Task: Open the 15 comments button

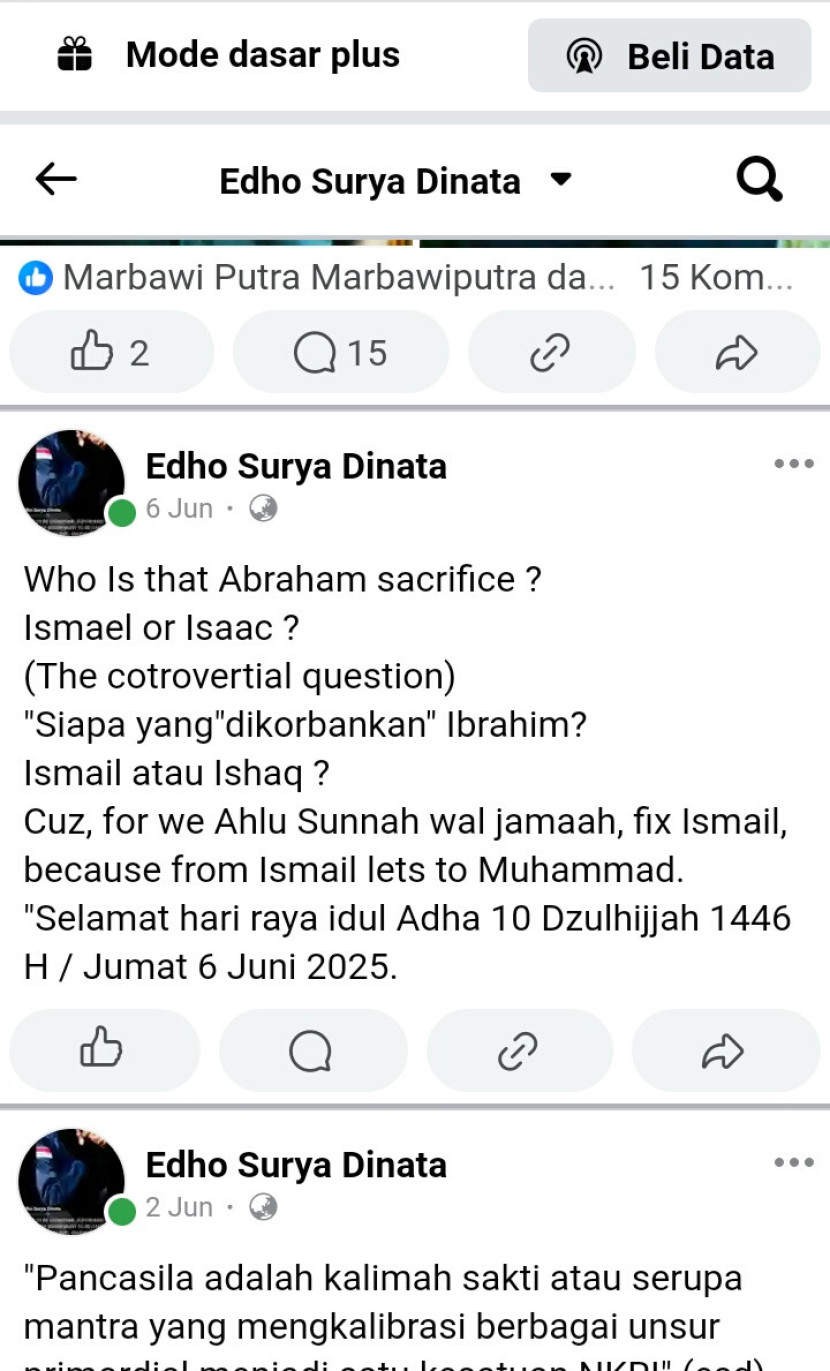Action: coord(341,352)
